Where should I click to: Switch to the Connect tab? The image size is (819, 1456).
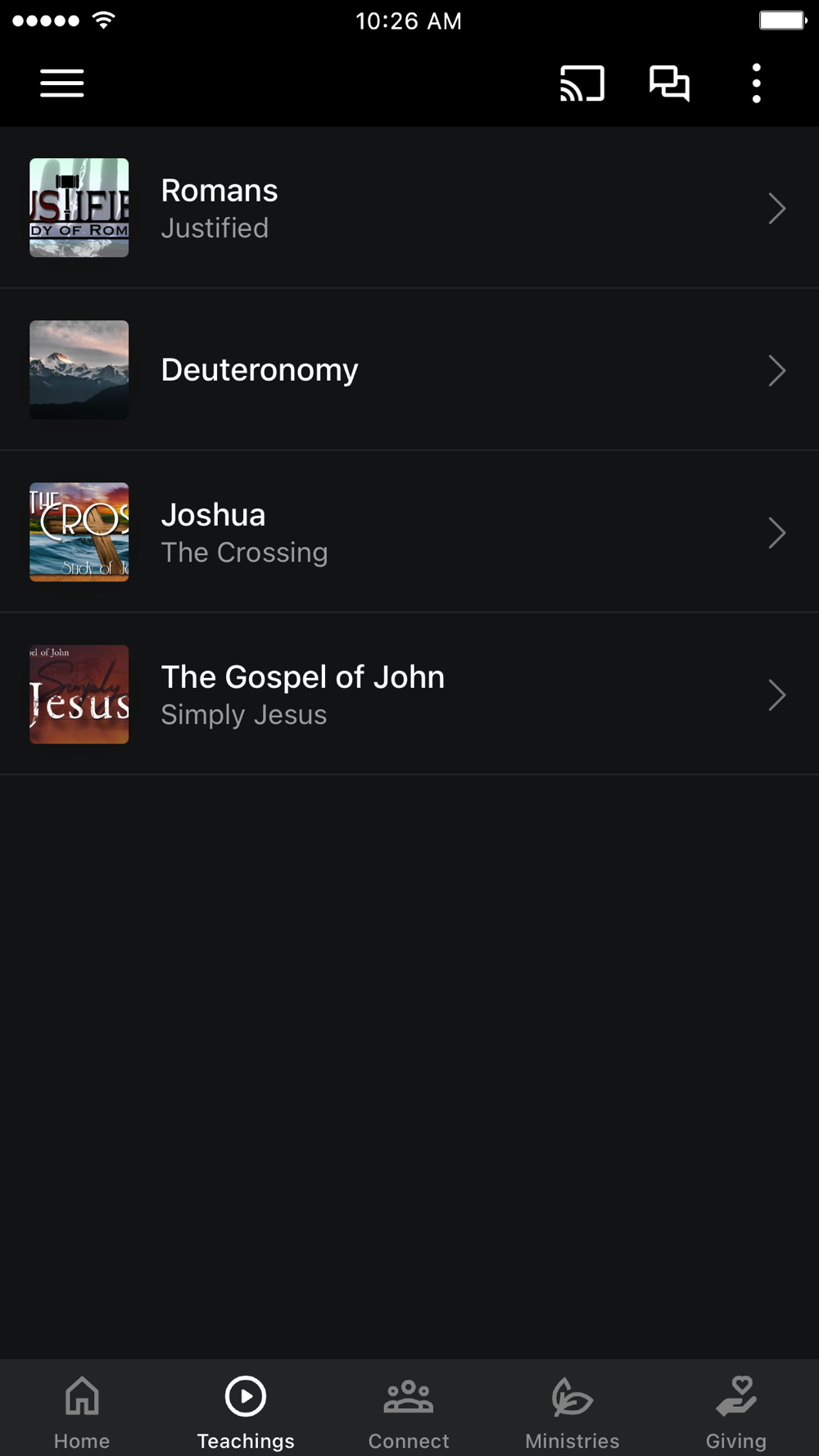409,1412
